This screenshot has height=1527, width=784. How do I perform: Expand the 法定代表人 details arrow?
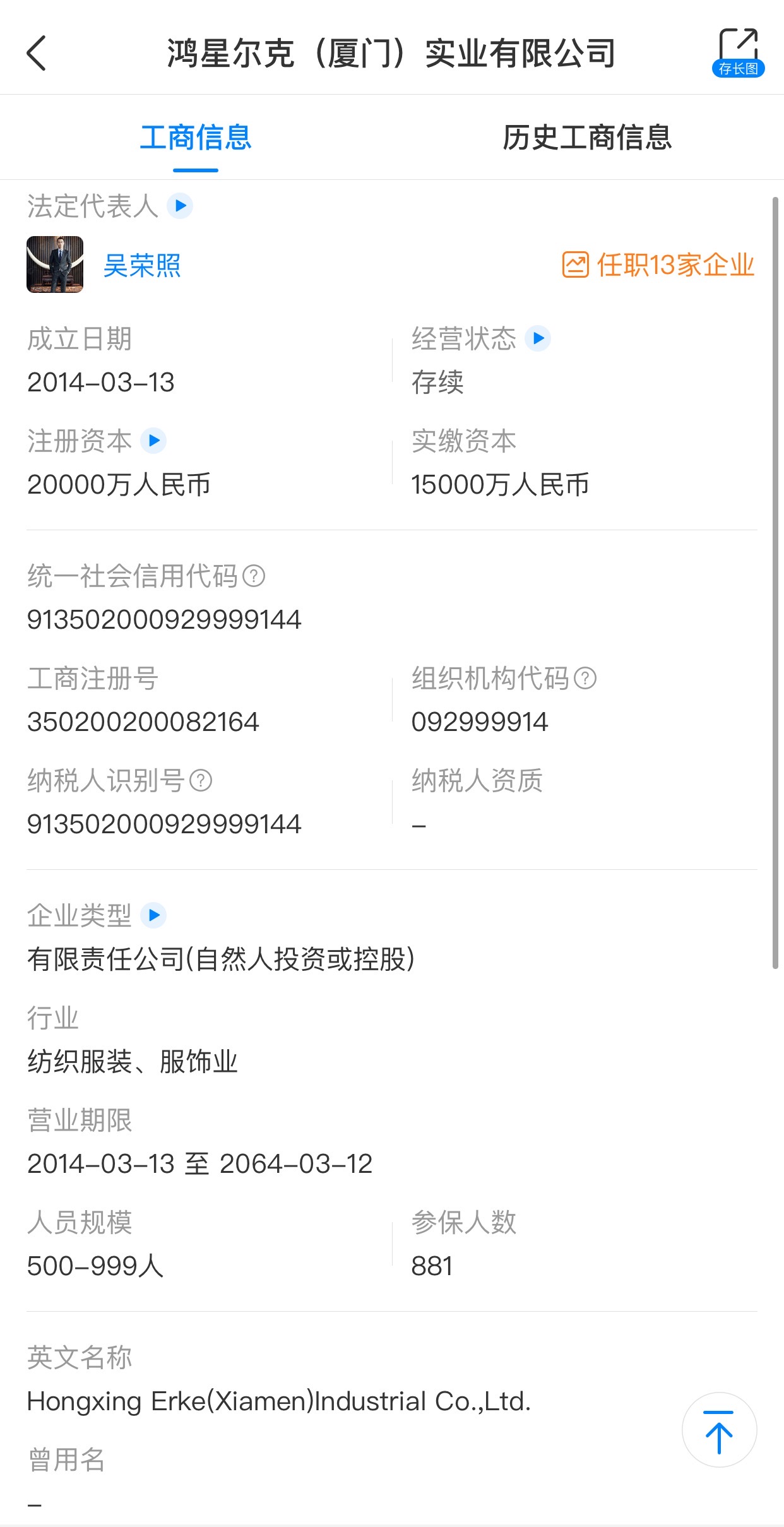click(x=179, y=206)
